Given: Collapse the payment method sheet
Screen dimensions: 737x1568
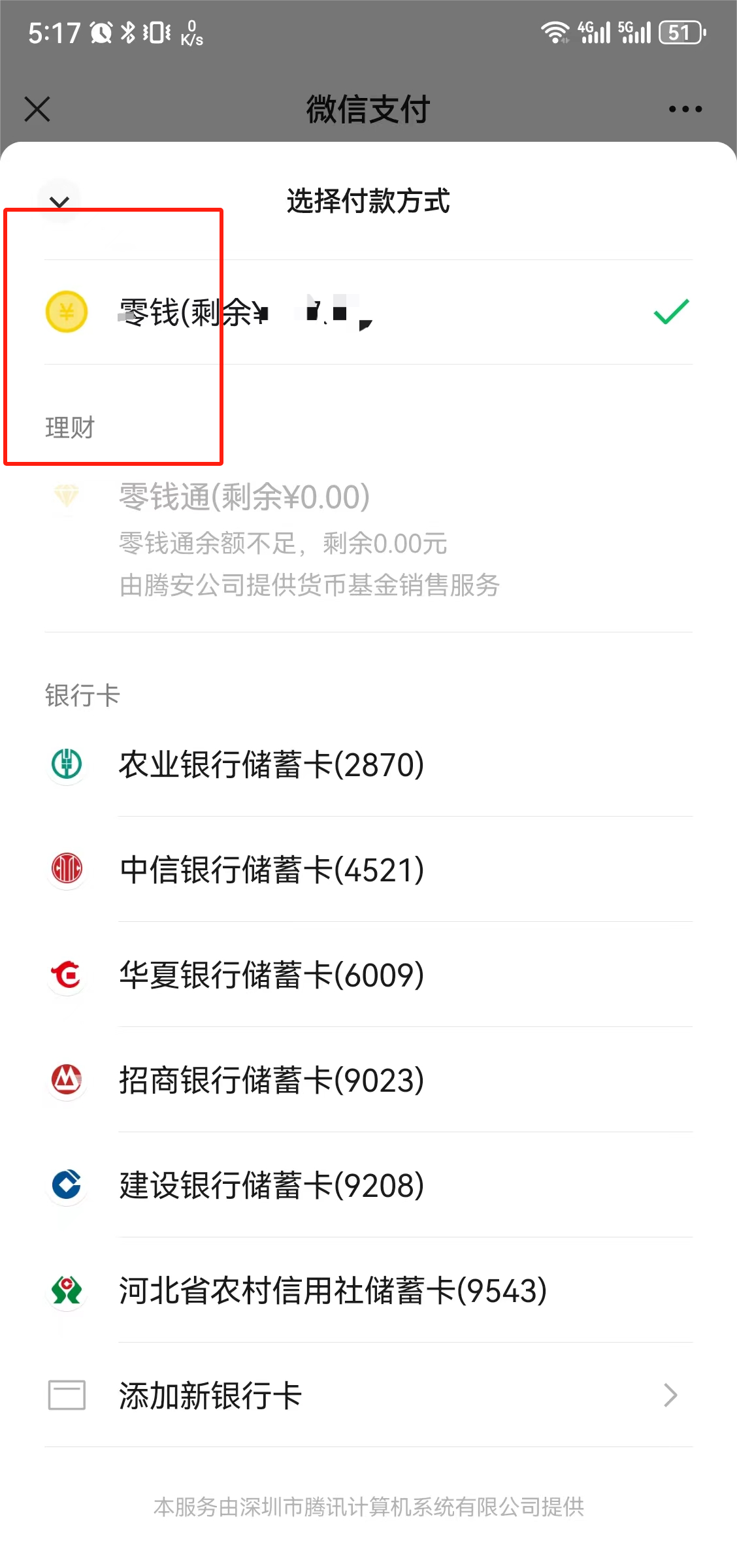Looking at the screenshot, I should point(59,201).
